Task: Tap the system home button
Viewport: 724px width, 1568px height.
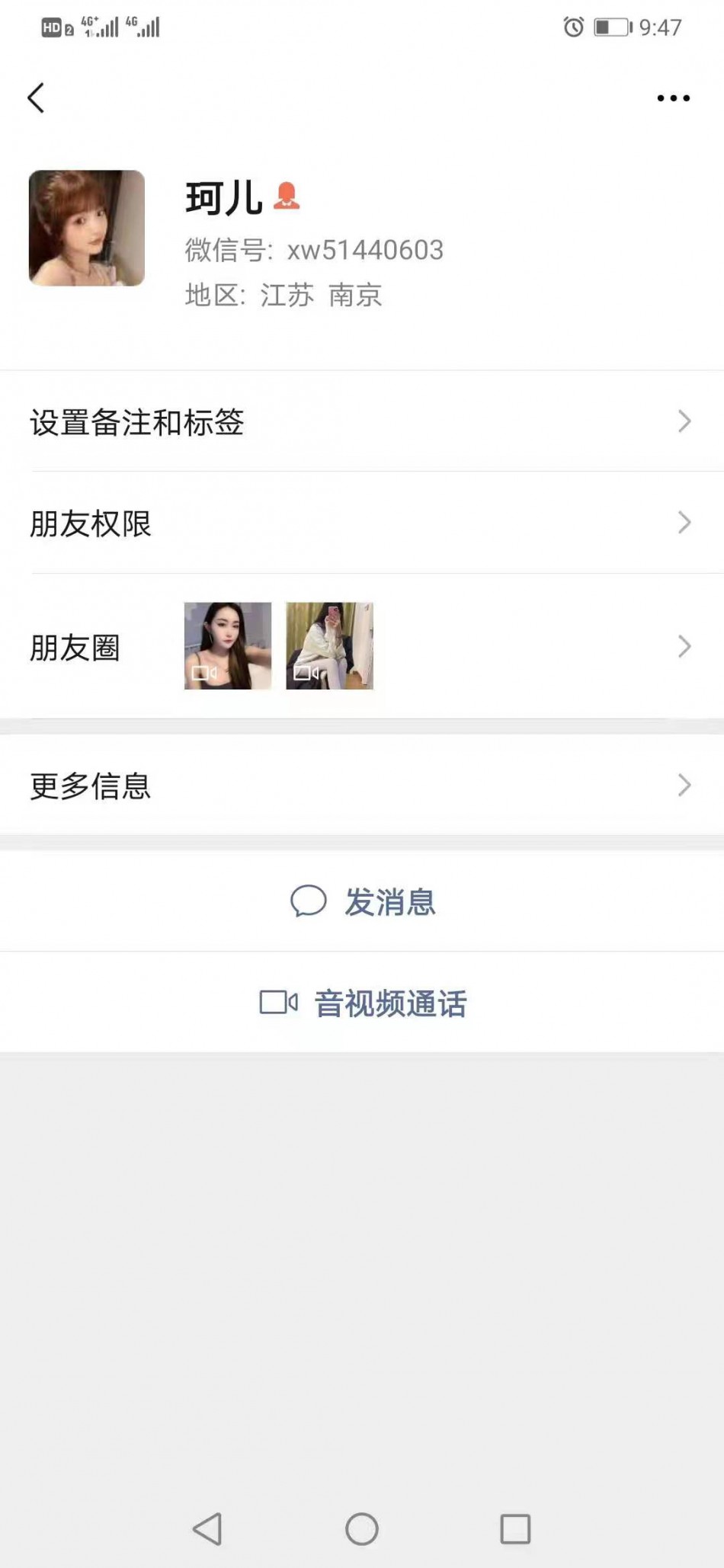Action: [x=362, y=1528]
